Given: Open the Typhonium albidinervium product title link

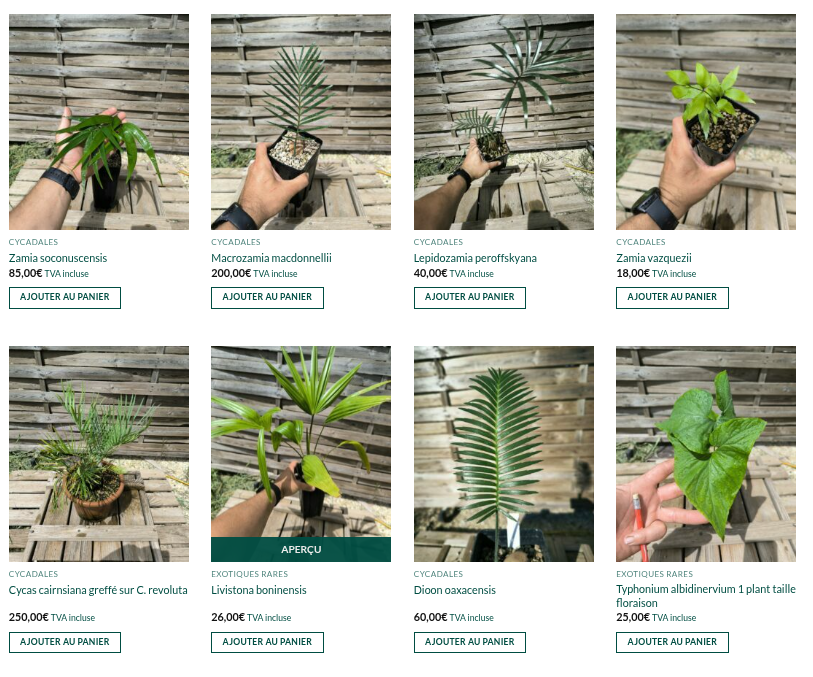Looking at the screenshot, I should click(705, 590).
